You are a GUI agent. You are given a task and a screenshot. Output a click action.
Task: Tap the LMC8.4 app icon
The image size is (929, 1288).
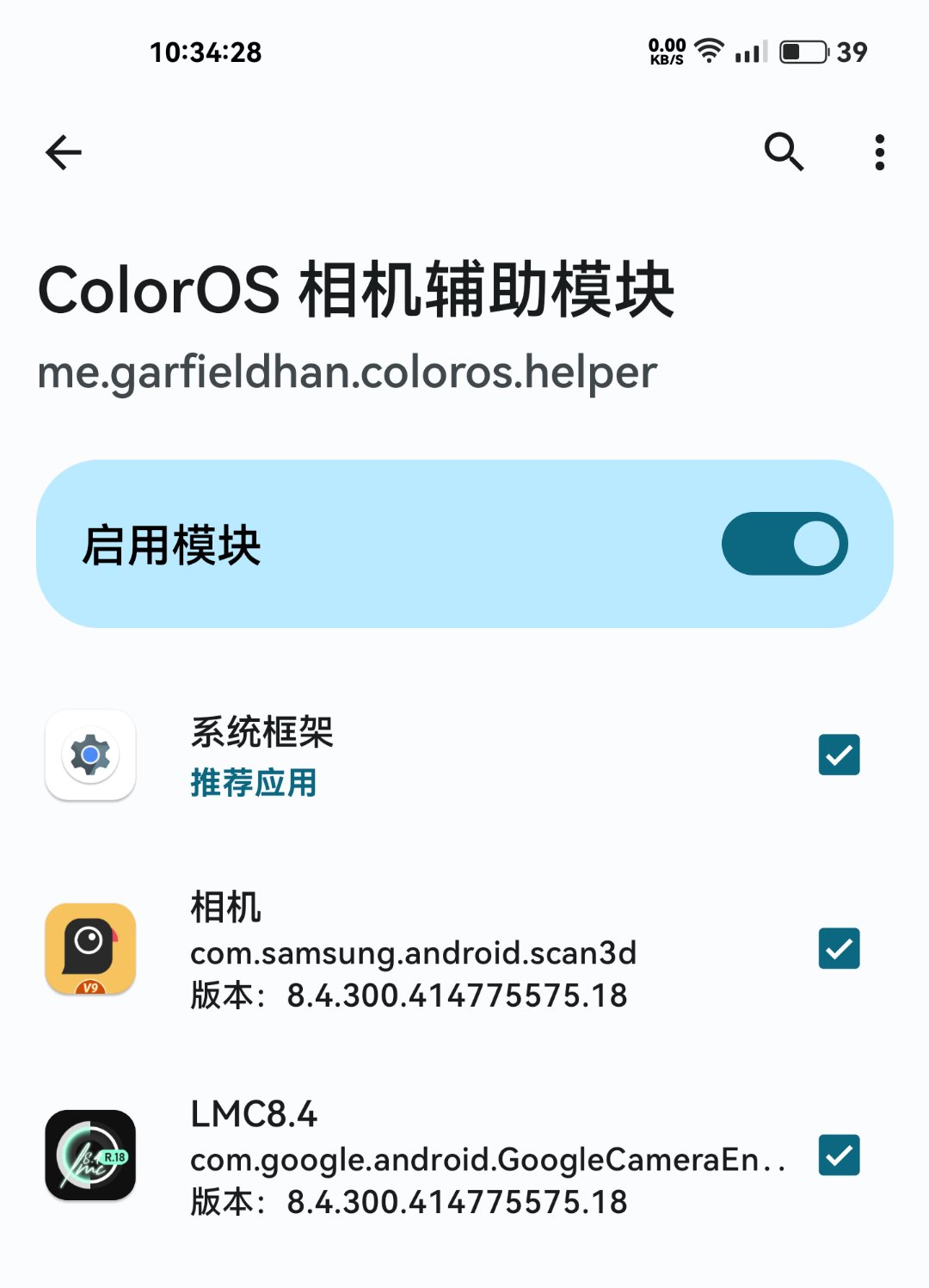coord(90,1155)
